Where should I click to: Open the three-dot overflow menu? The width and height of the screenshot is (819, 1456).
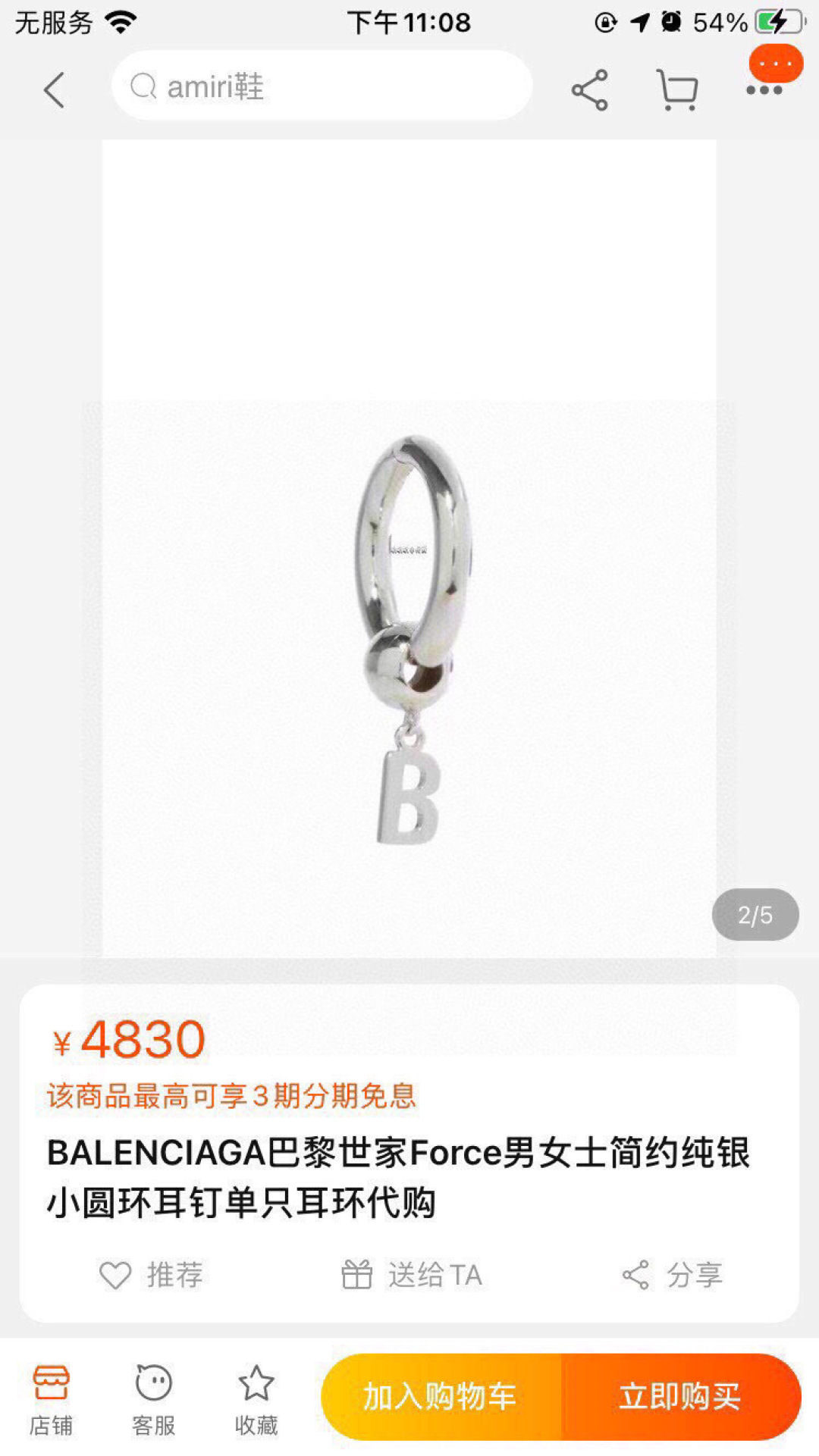[764, 90]
